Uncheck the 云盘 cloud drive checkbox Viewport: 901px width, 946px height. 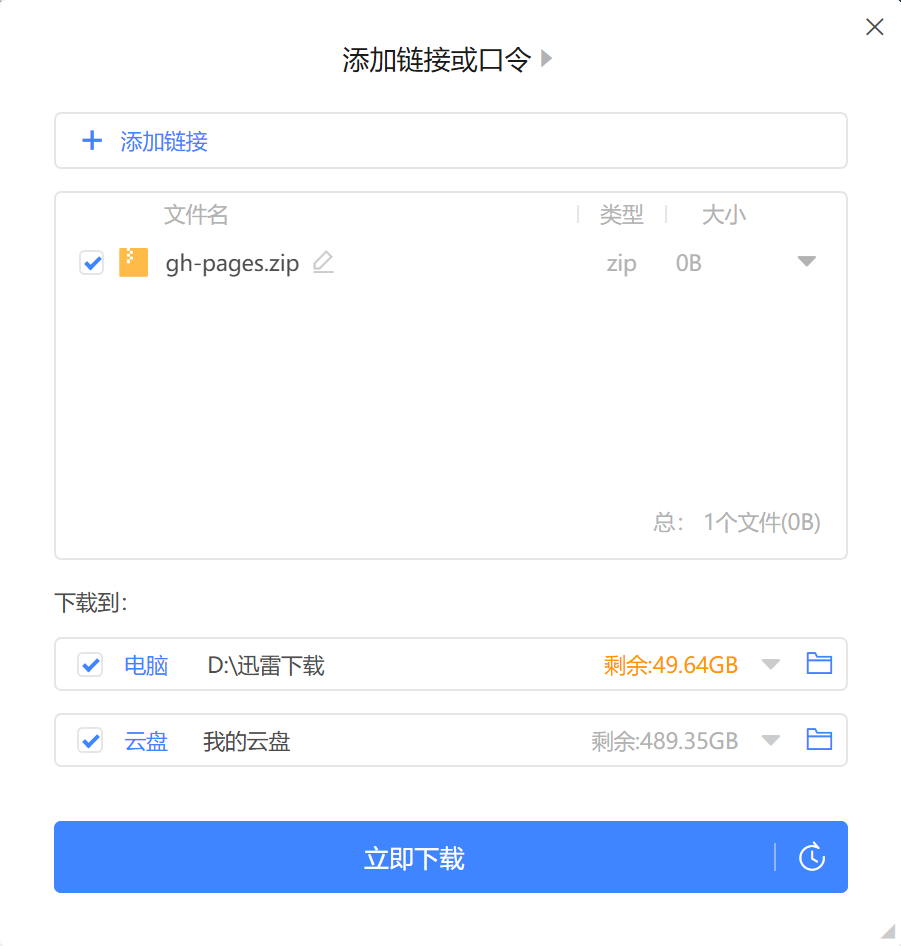pos(91,741)
